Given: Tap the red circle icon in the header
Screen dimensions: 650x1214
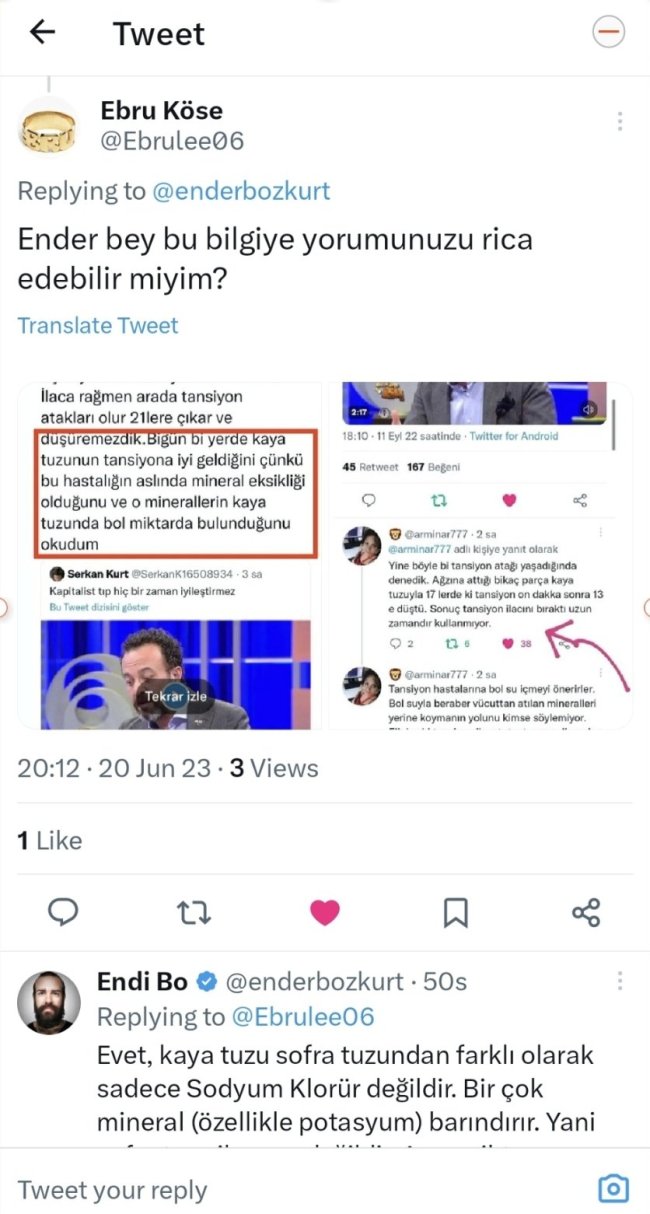Looking at the screenshot, I should pyautogui.click(x=609, y=32).
